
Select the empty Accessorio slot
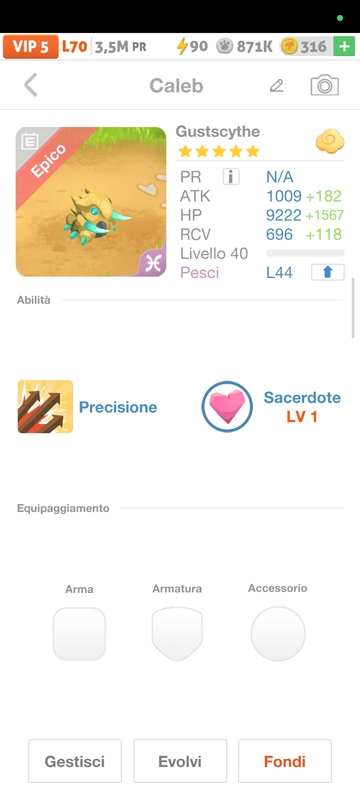278,634
